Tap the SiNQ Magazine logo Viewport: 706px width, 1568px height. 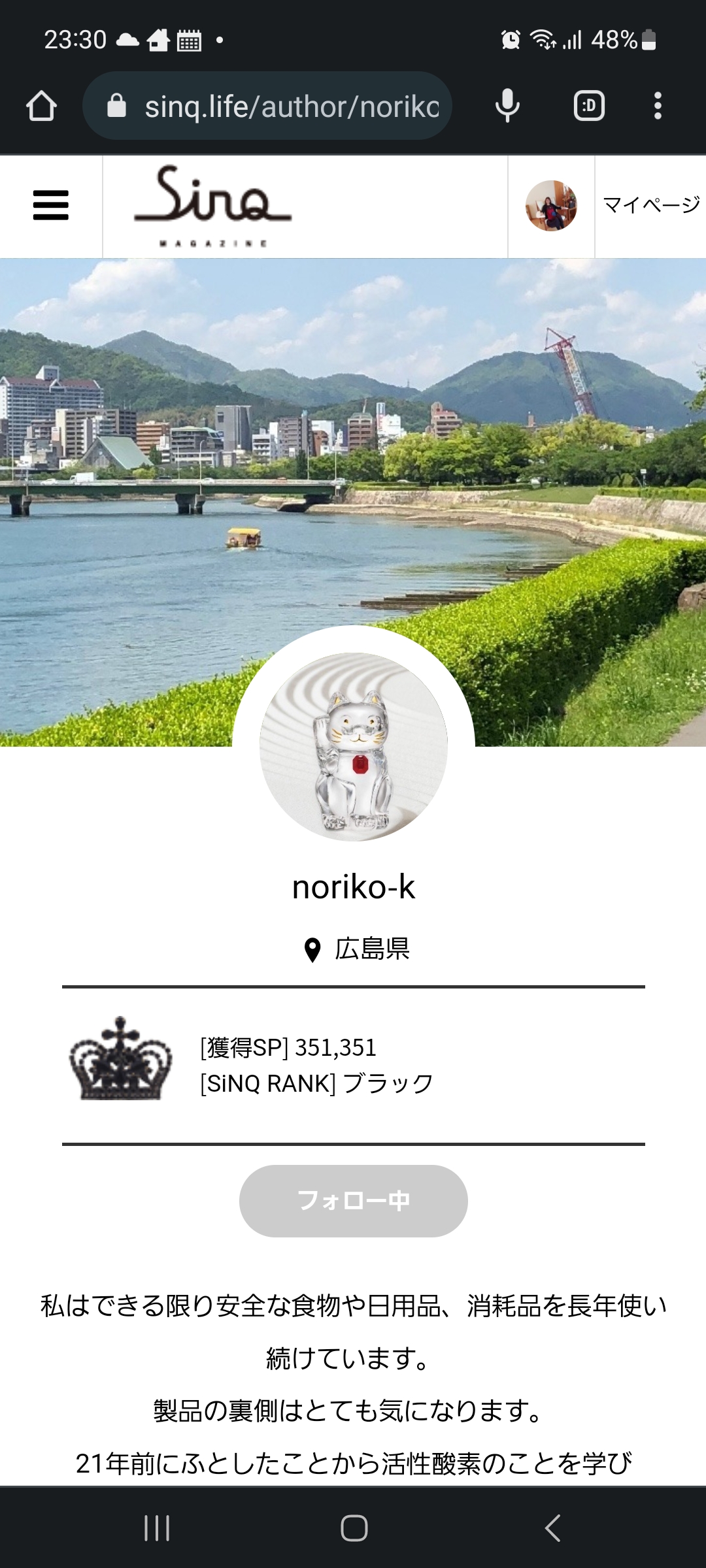213,206
